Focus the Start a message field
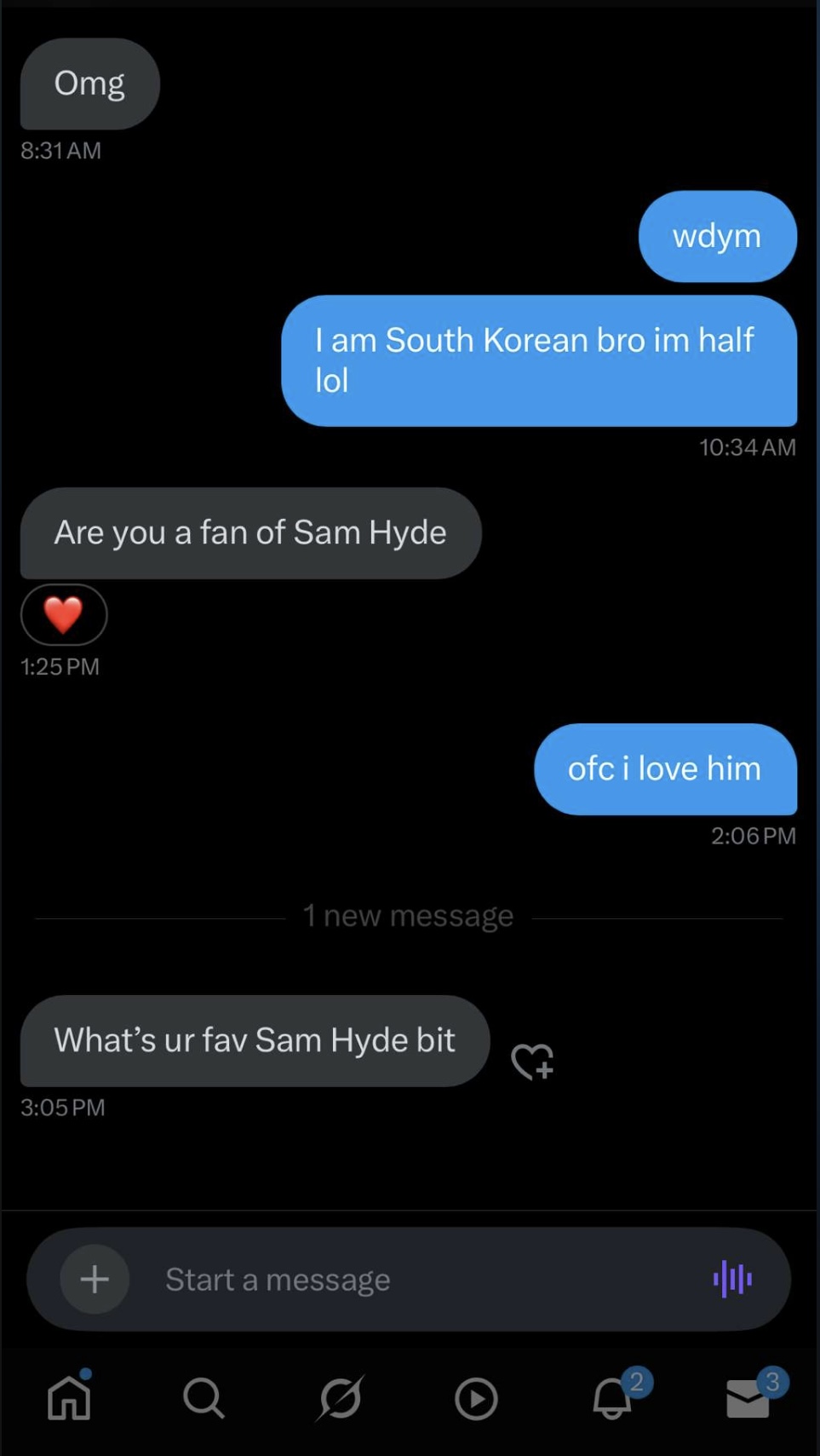Image resolution: width=820 pixels, height=1456 pixels. (x=409, y=1279)
